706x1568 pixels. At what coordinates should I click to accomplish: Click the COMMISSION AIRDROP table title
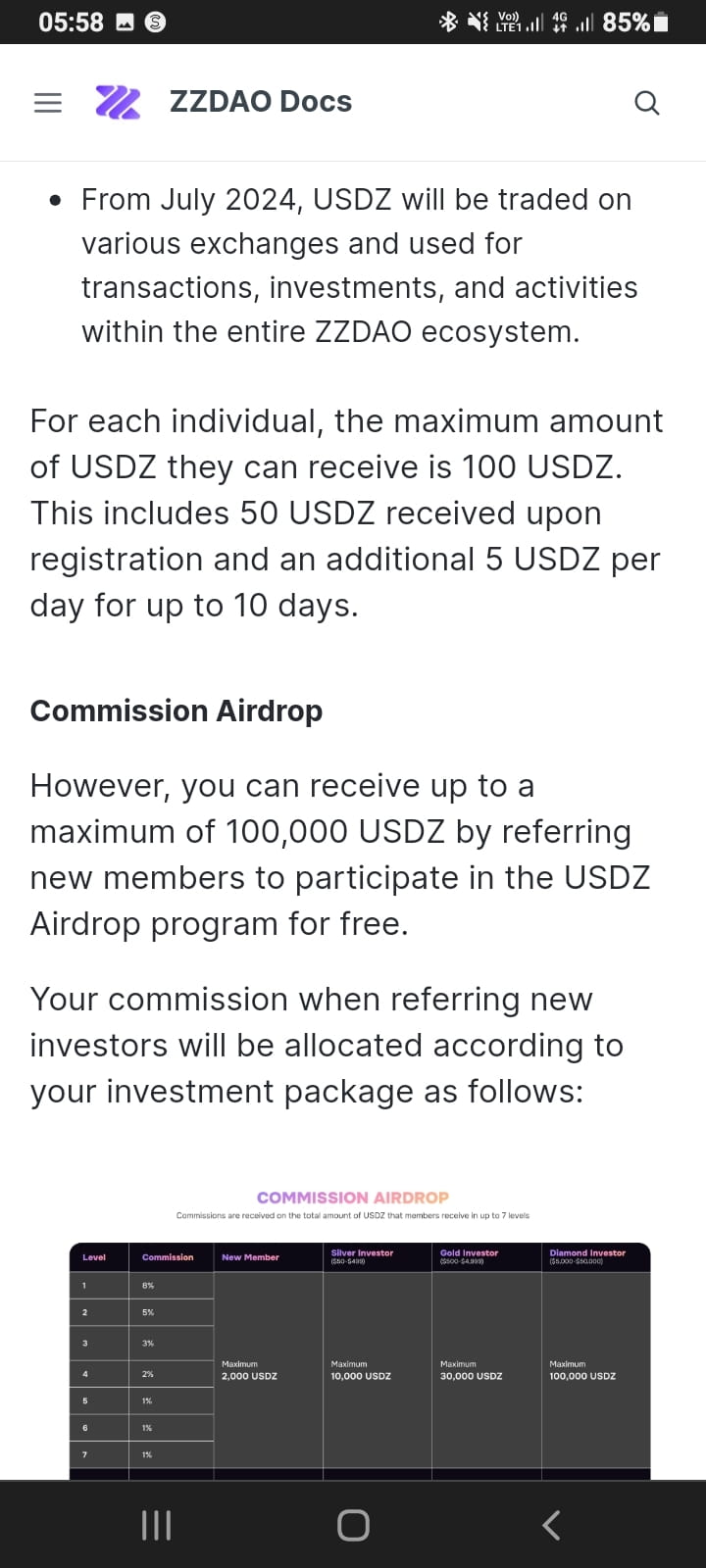(353, 1197)
